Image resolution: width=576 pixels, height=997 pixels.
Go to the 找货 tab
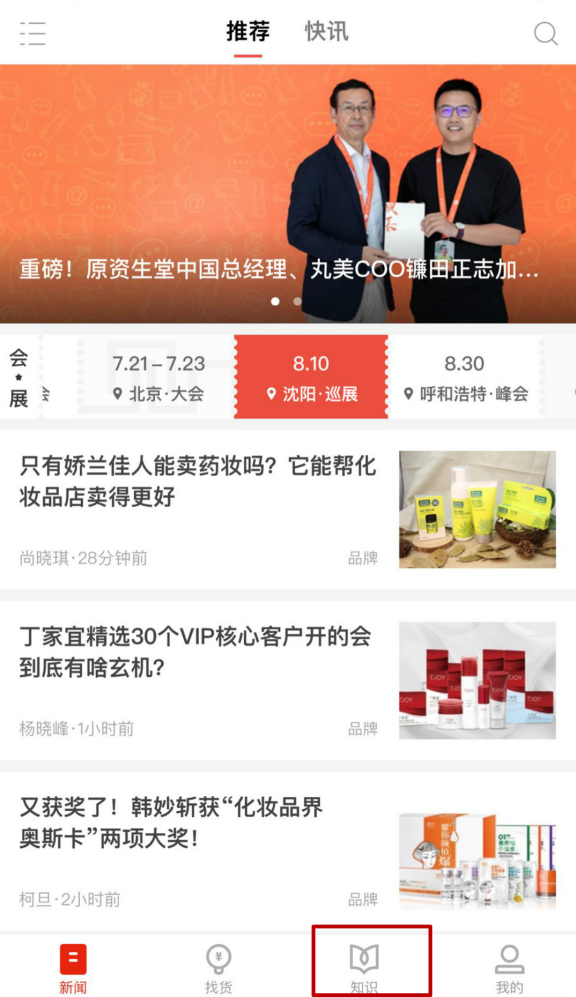218,968
